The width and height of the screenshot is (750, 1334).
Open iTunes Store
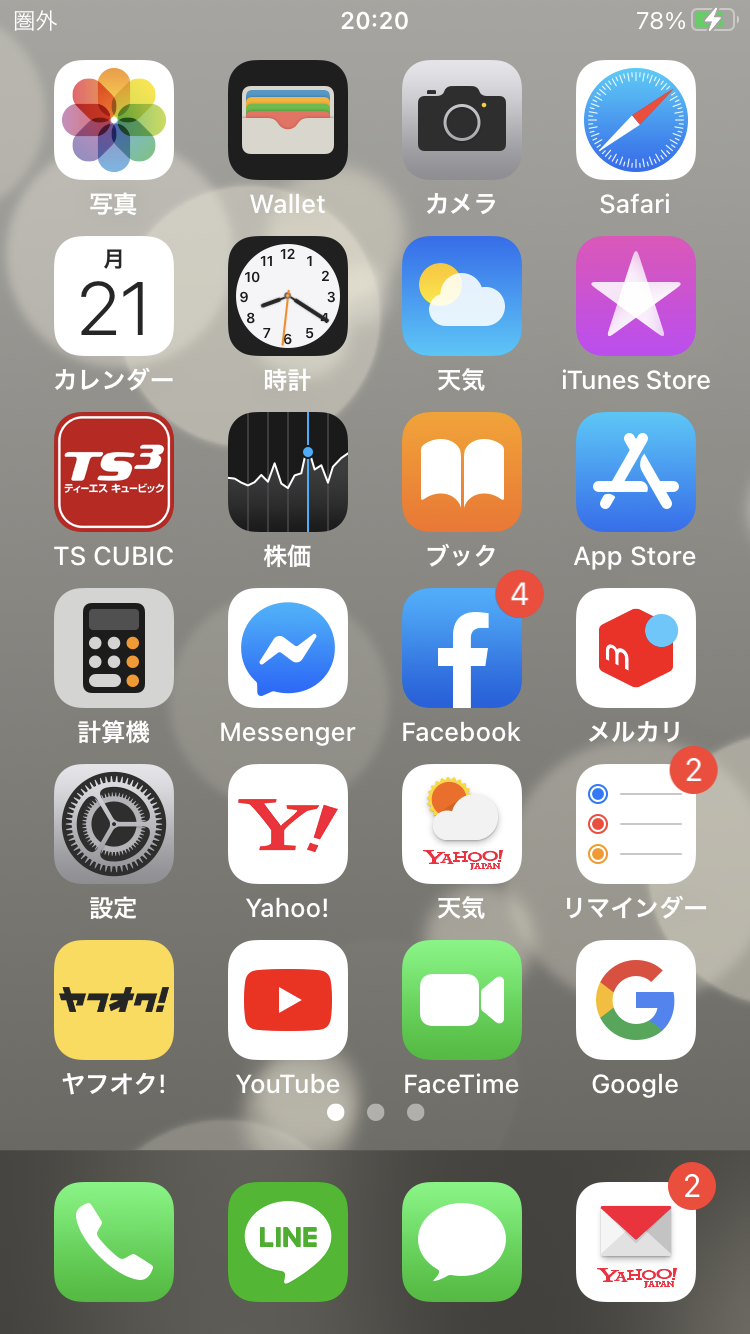tap(636, 296)
